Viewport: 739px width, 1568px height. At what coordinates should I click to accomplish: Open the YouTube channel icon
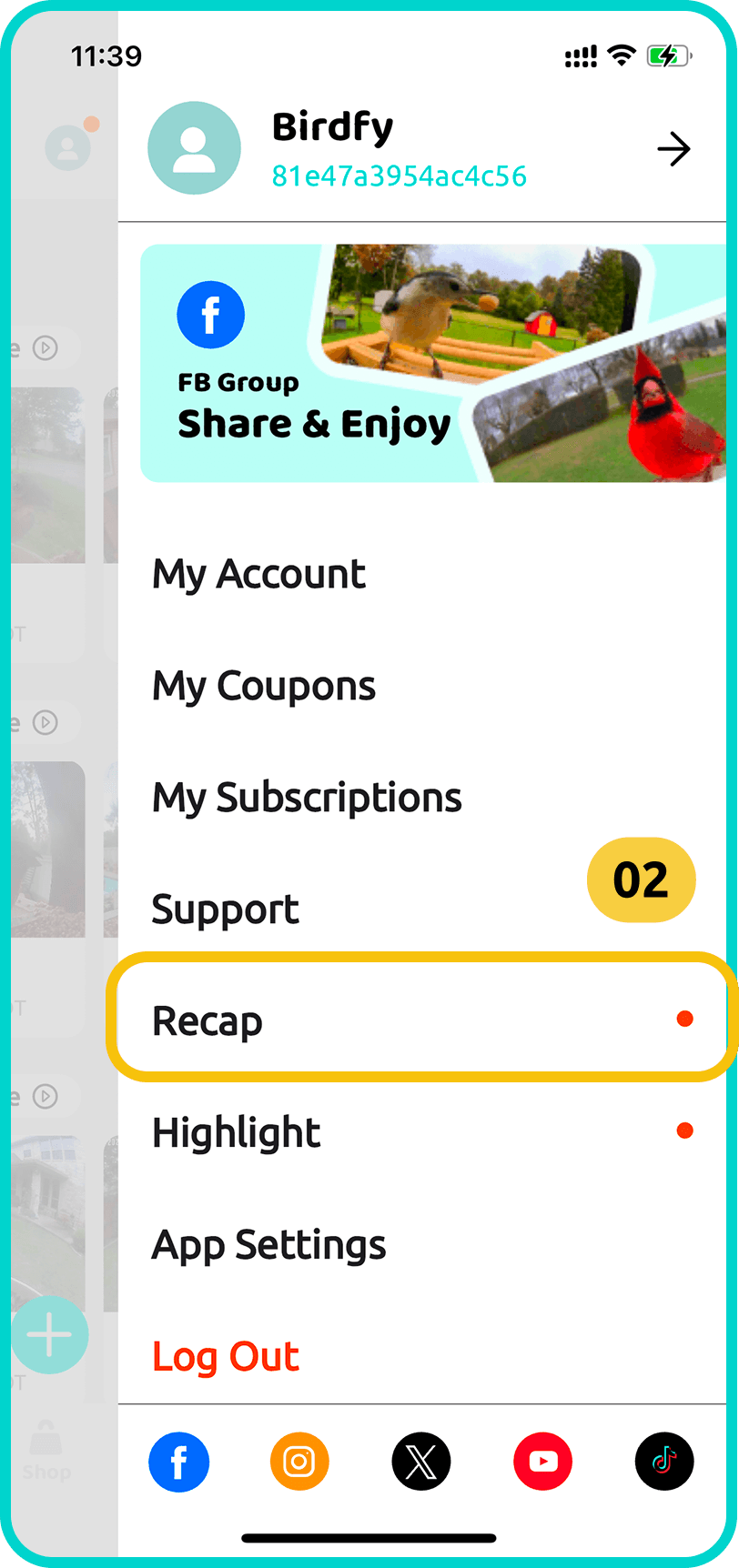(x=543, y=1462)
